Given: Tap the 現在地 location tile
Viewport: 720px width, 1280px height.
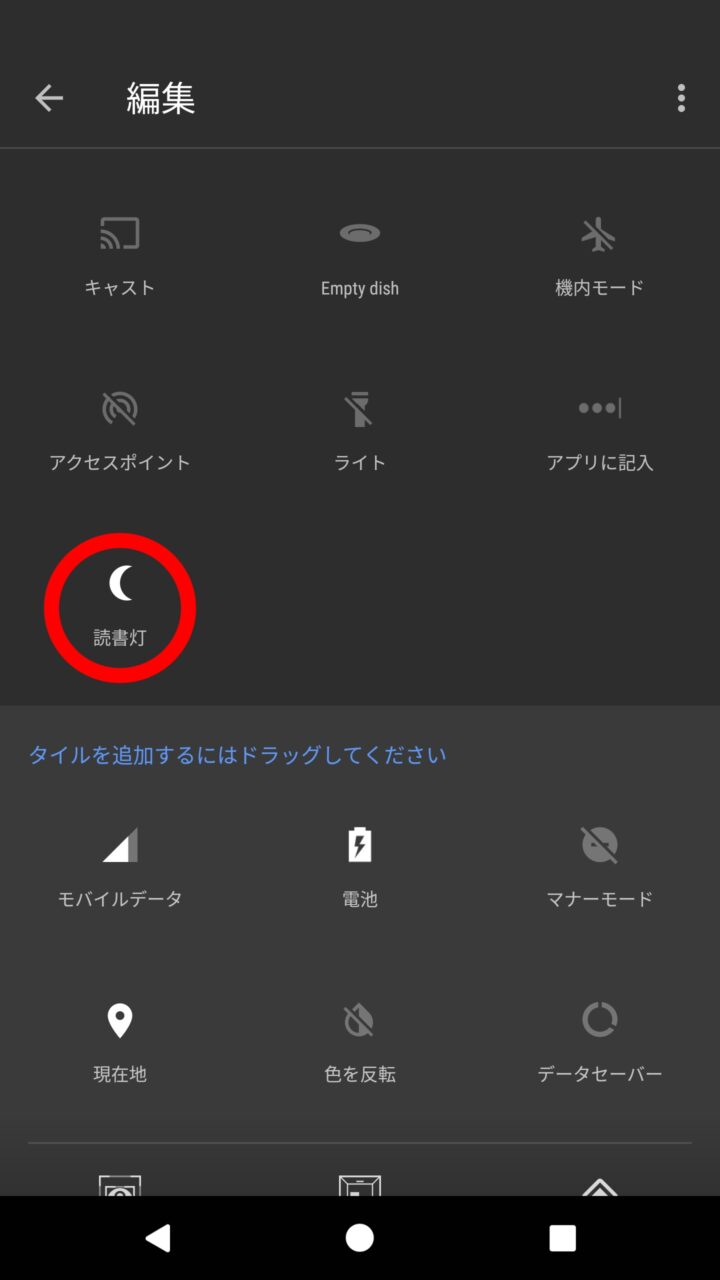Looking at the screenshot, I should (120, 1043).
